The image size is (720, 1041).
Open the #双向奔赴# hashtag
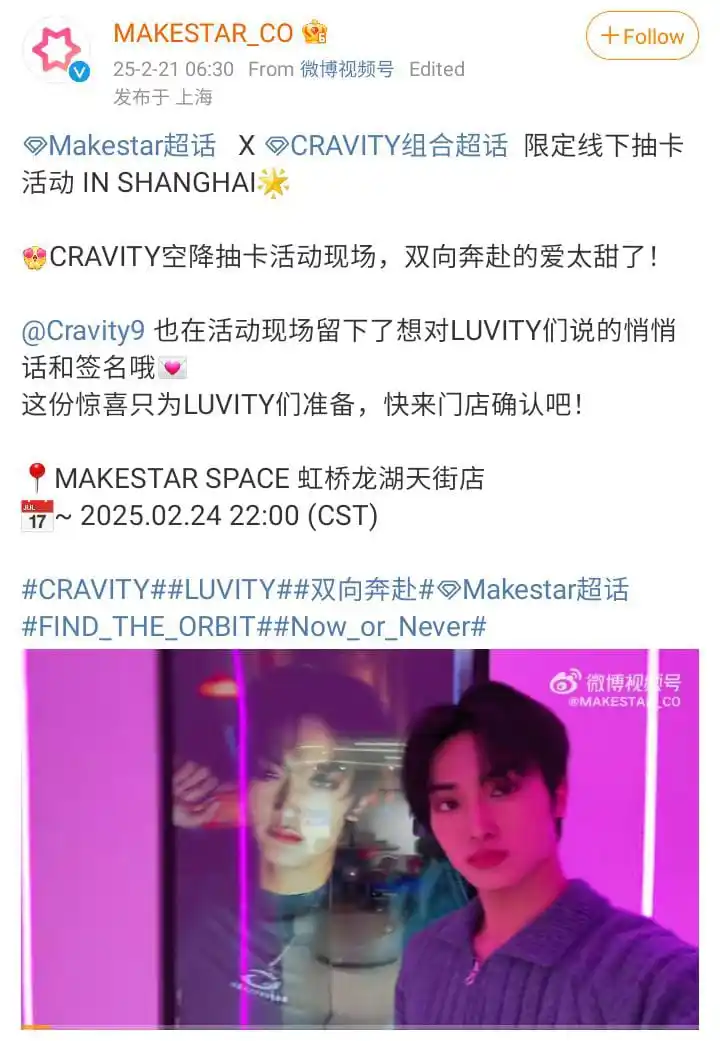346,589
